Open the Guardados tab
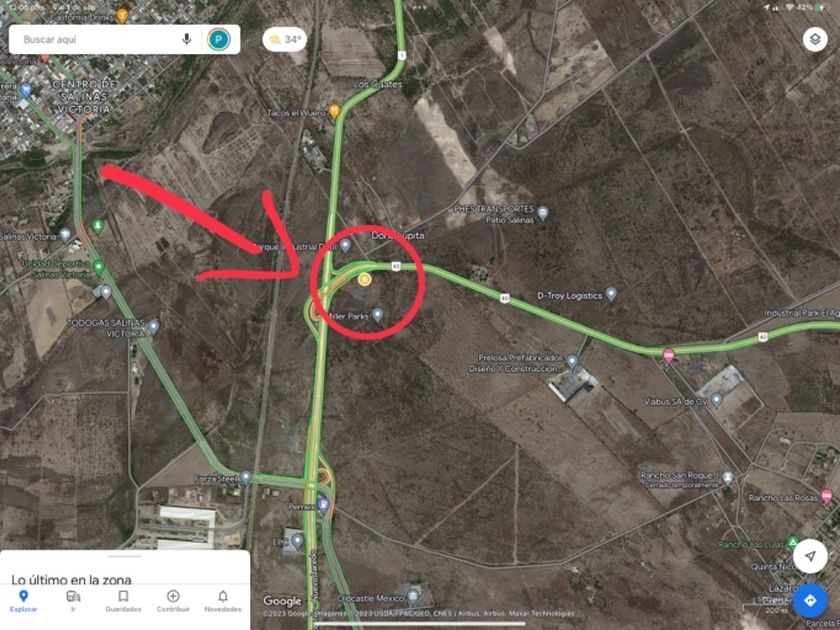Image resolution: width=840 pixels, height=630 pixels. 123,601
